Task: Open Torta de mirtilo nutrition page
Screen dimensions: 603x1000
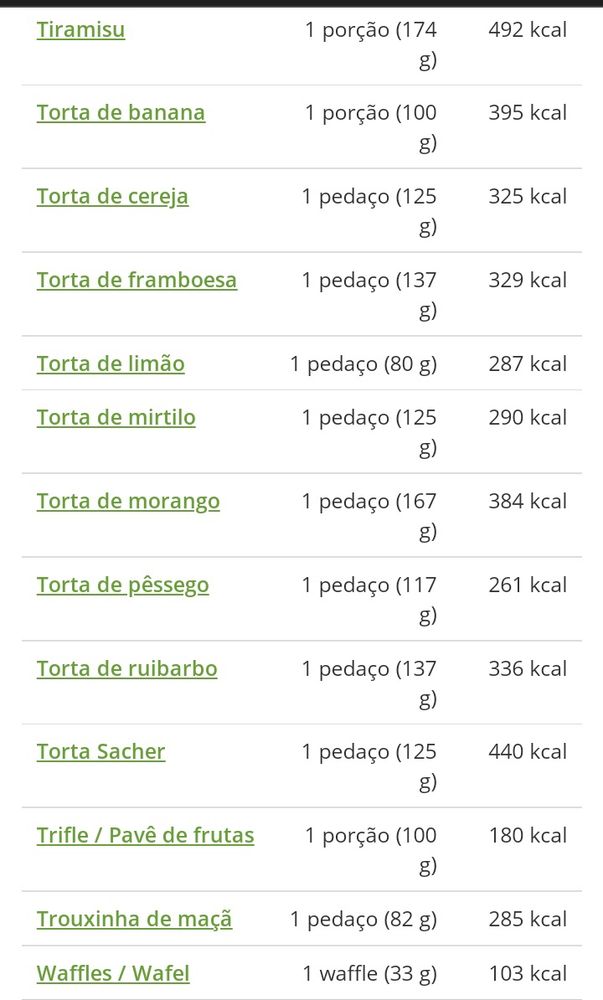Action: (116, 418)
